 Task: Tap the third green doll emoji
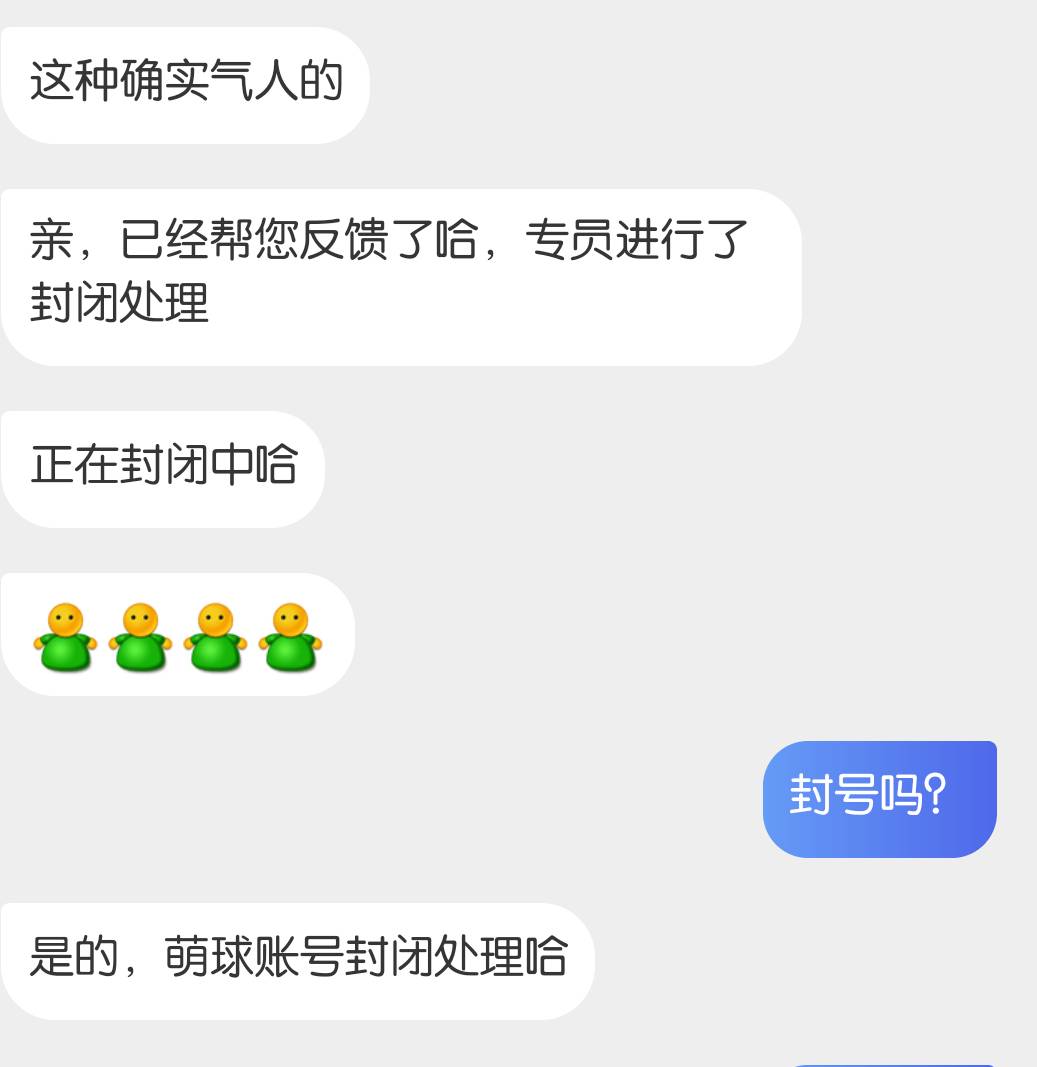tap(215, 633)
